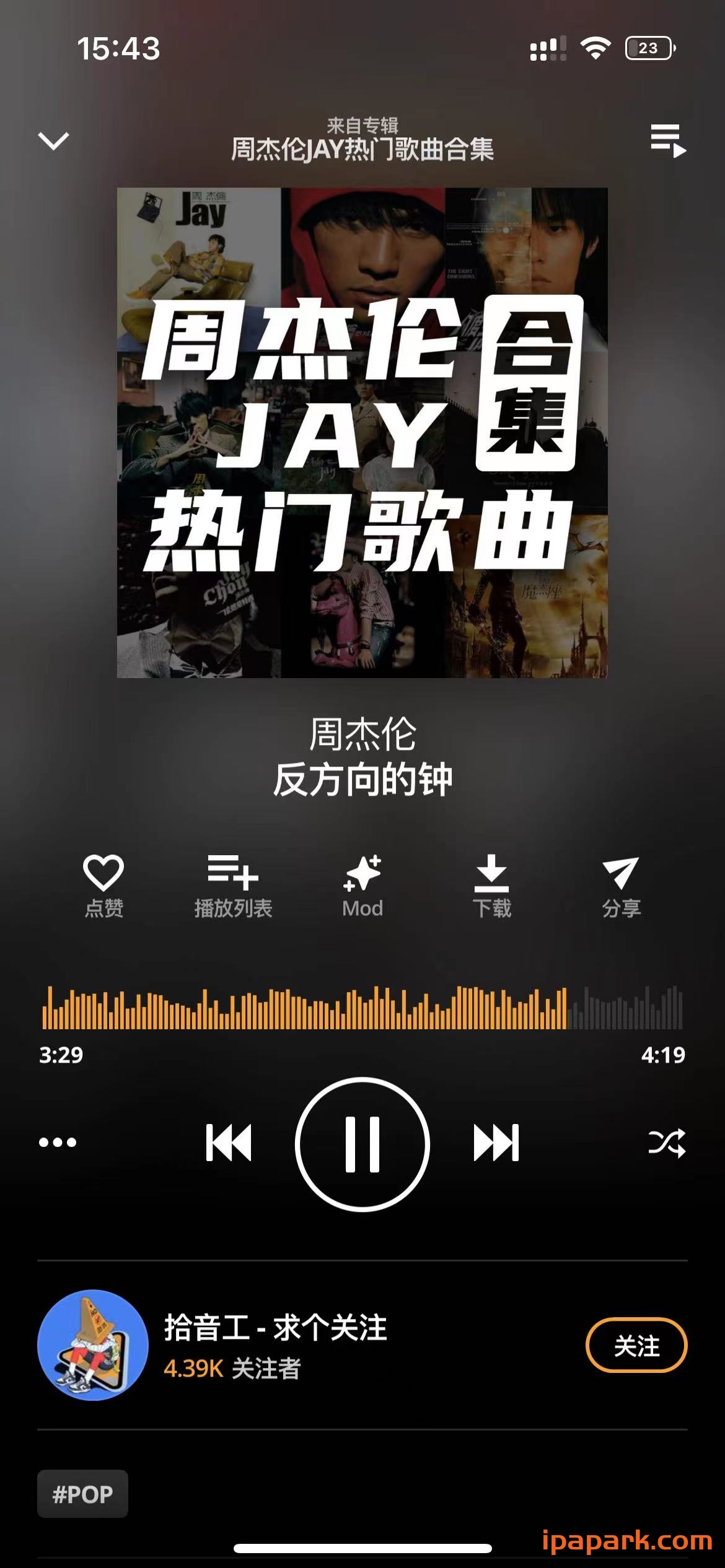This screenshot has width=725, height=1568.
Task: Pause the currently playing song
Action: pyautogui.click(x=362, y=1143)
